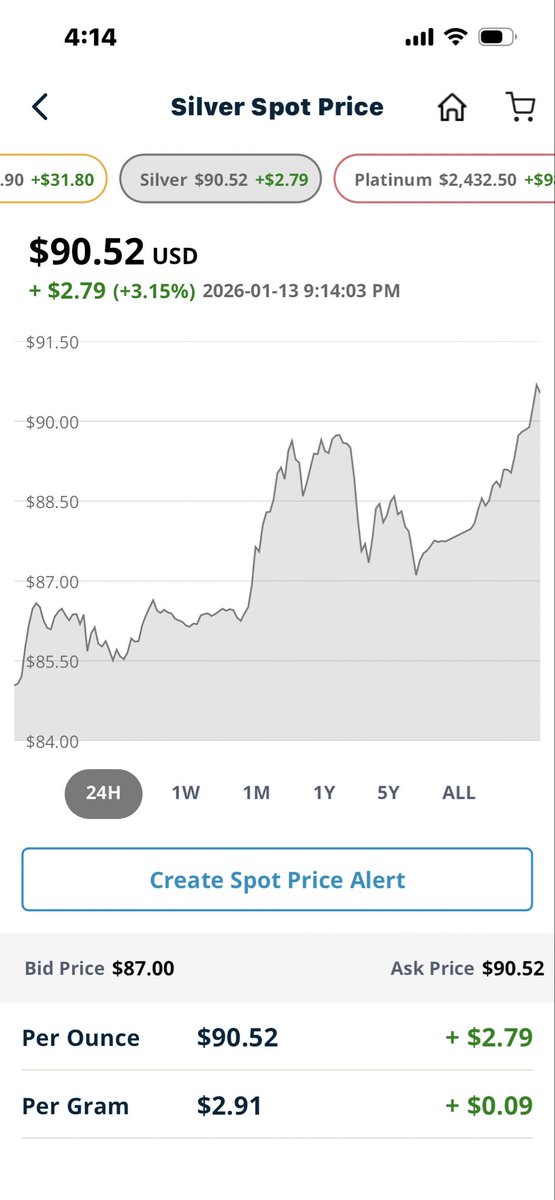Viewport: 555px width, 1200px height.
Task: Switch chart to 24H range
Action: 104,793
